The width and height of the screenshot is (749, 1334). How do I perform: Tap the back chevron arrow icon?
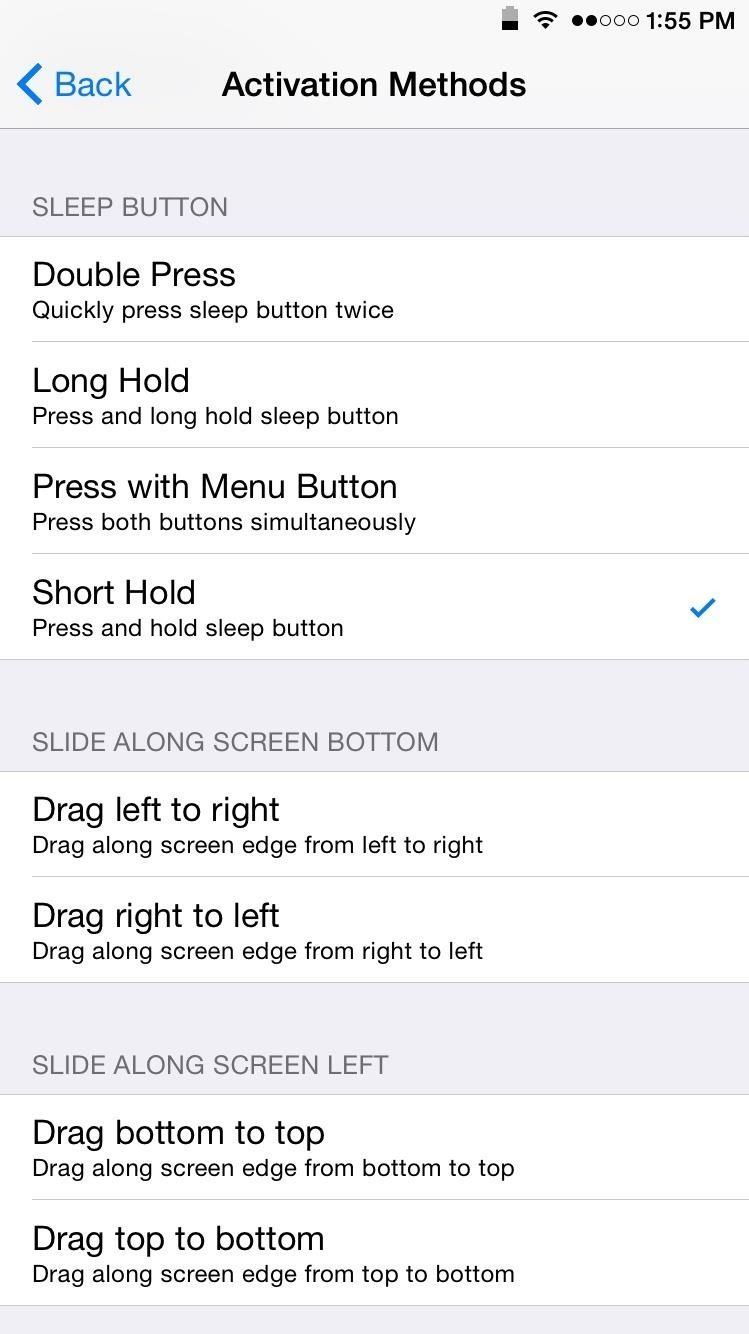(29, 84)
